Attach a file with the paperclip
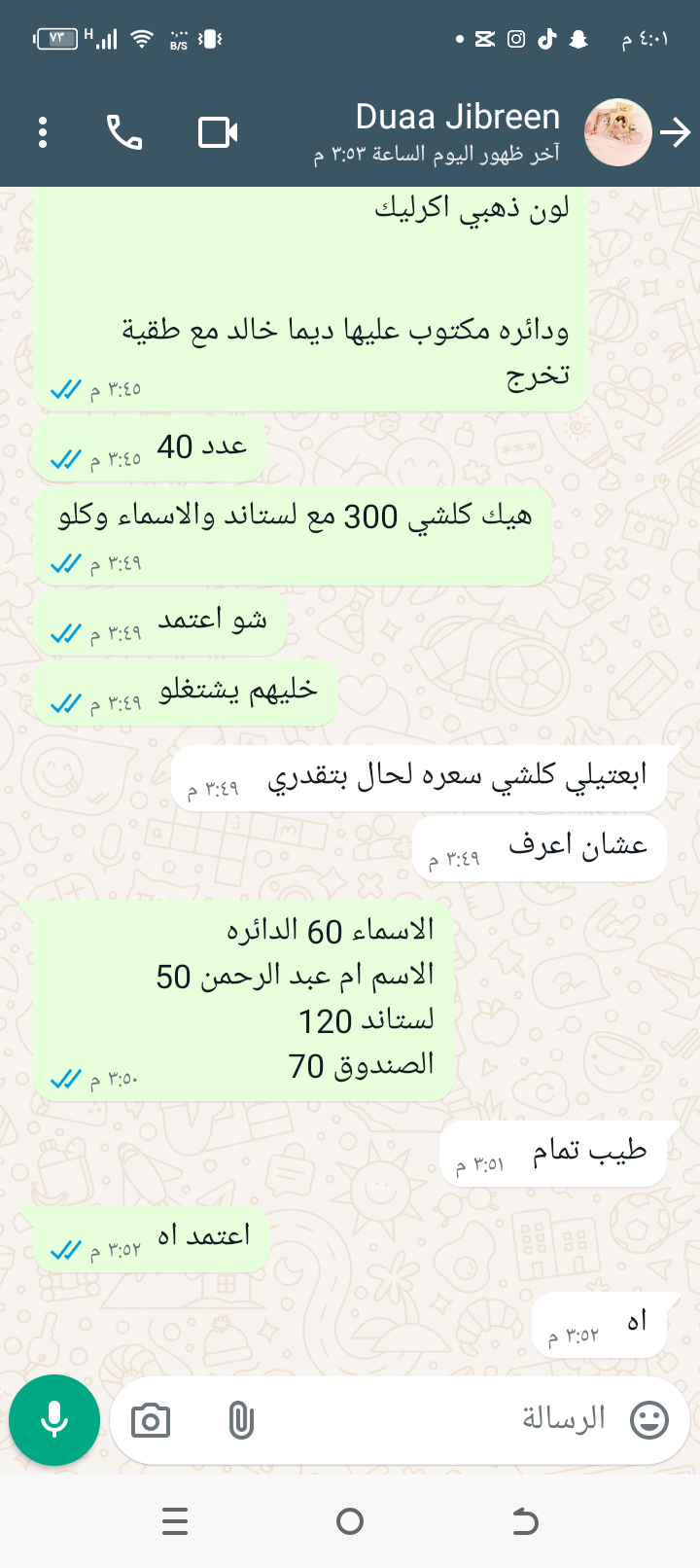Screen dimensions: 700x1568 click(x=241, y=1421)
